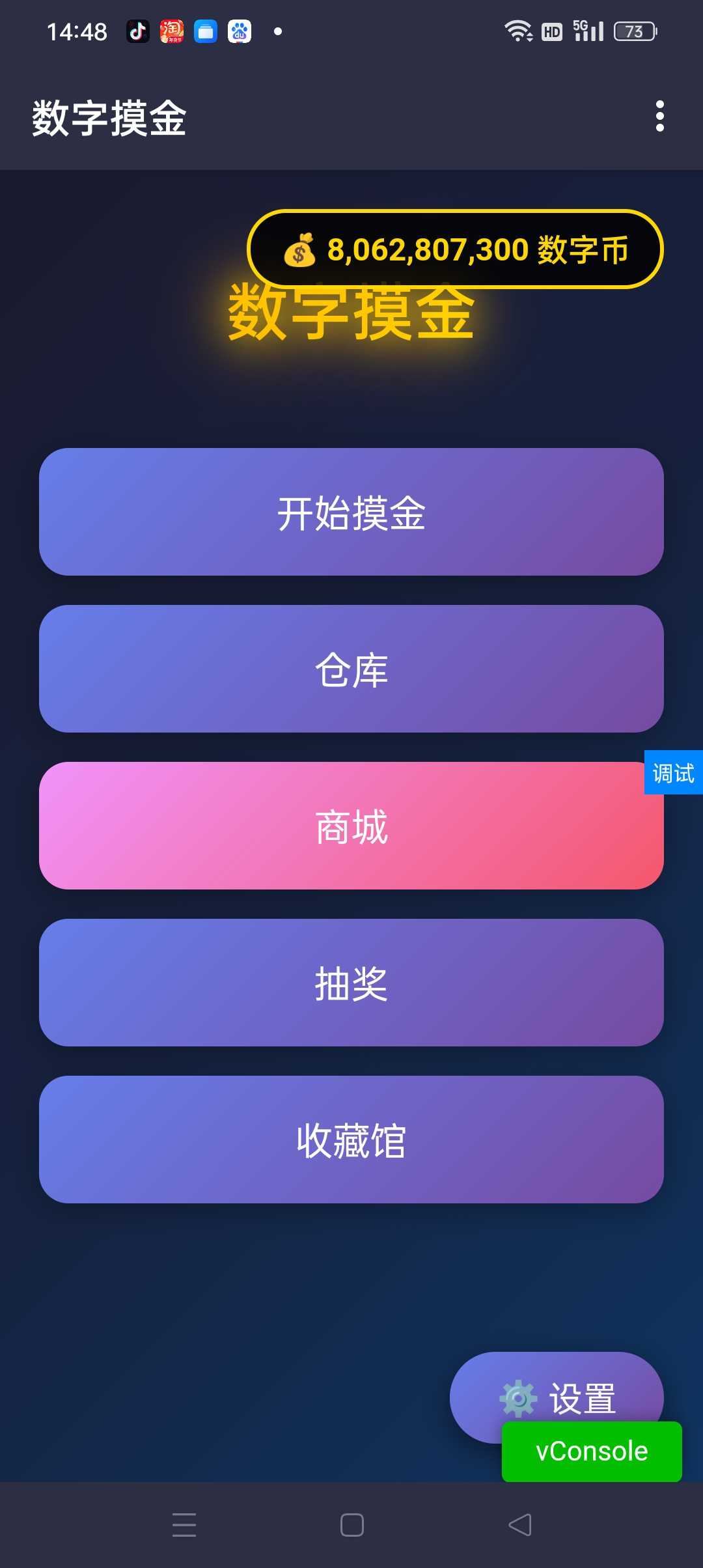Open system recent apps
Viewport: 703px width, 1568px height.
pos(184,1525)
